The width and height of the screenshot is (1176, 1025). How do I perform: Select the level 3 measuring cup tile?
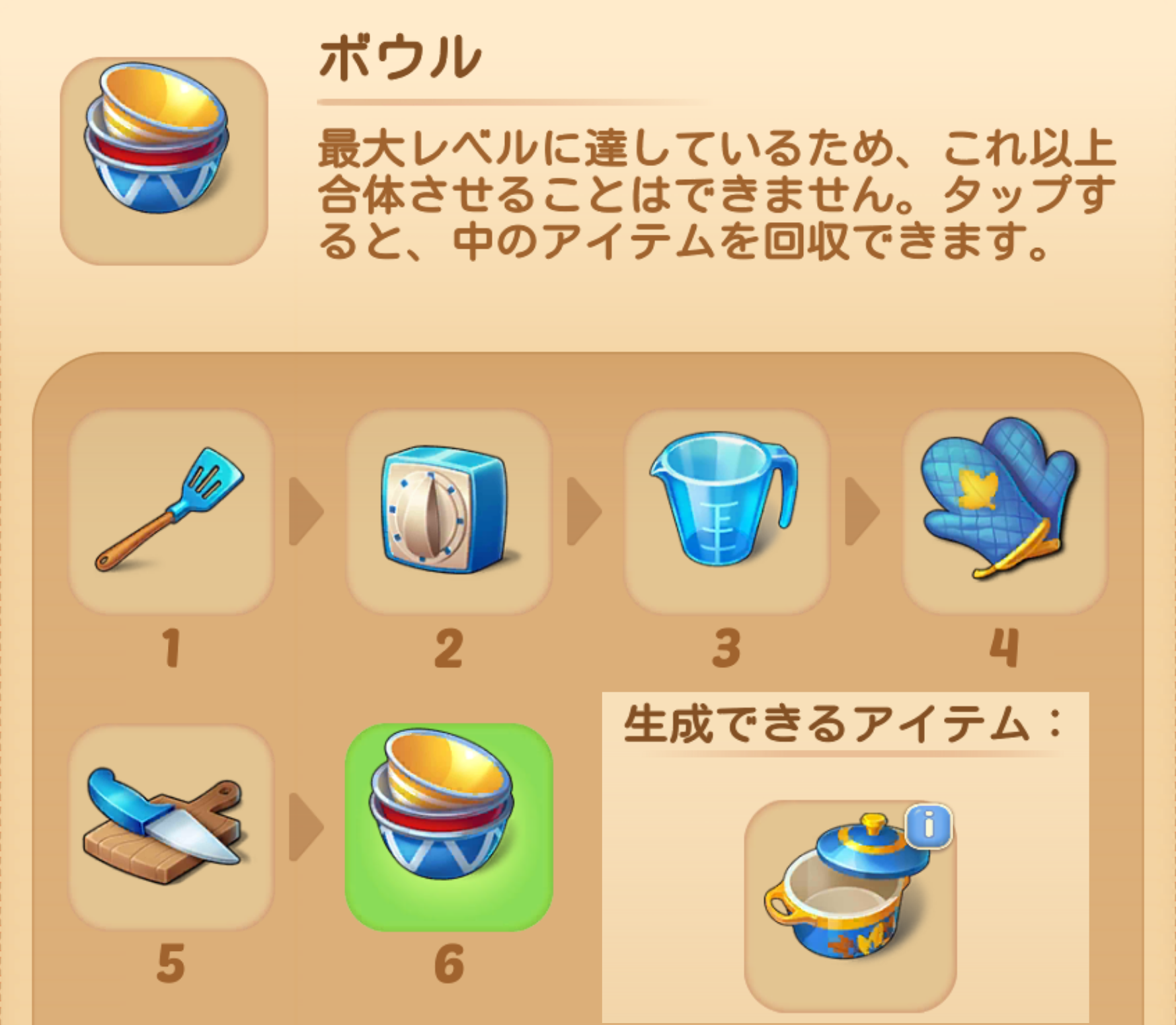coord(726,511)
